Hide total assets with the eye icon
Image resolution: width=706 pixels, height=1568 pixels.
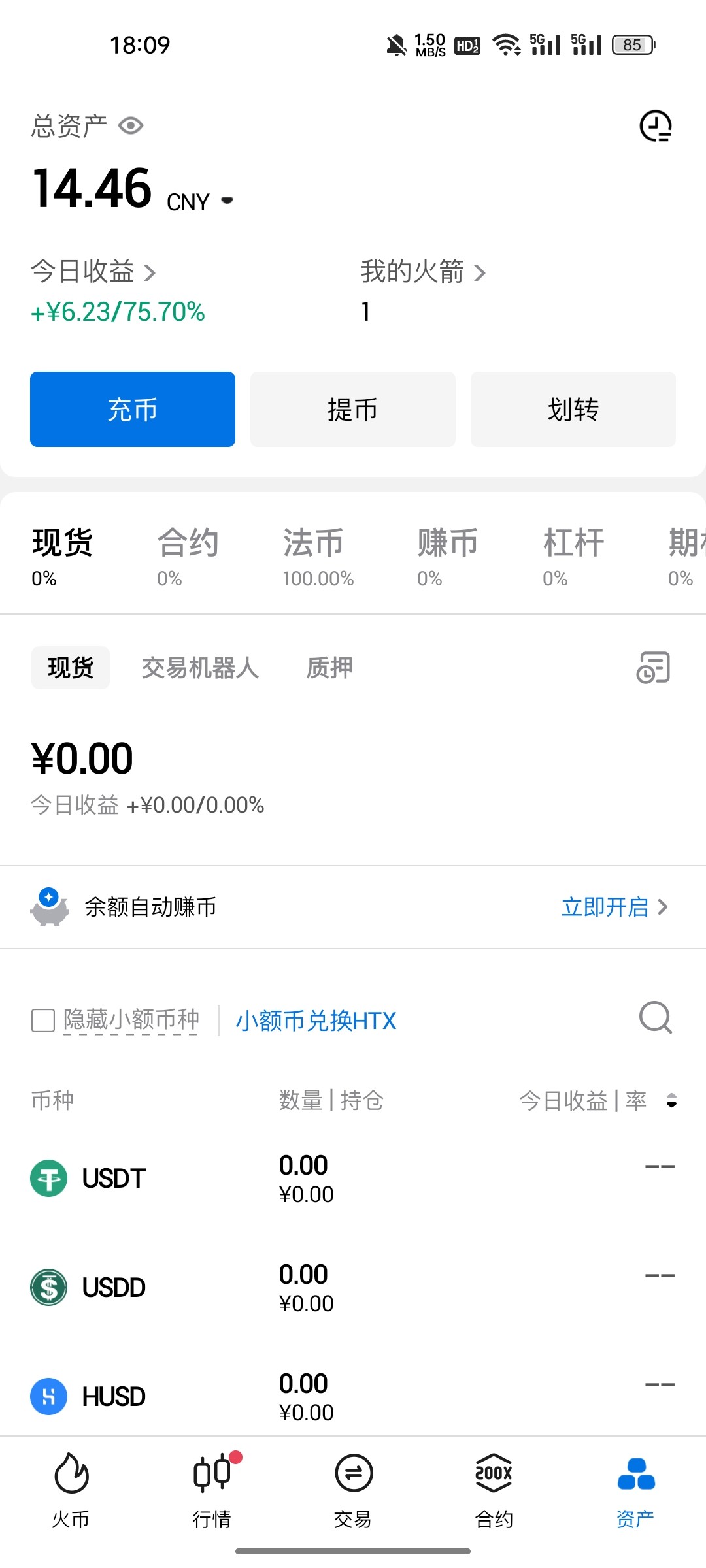[x=131, y=125]
